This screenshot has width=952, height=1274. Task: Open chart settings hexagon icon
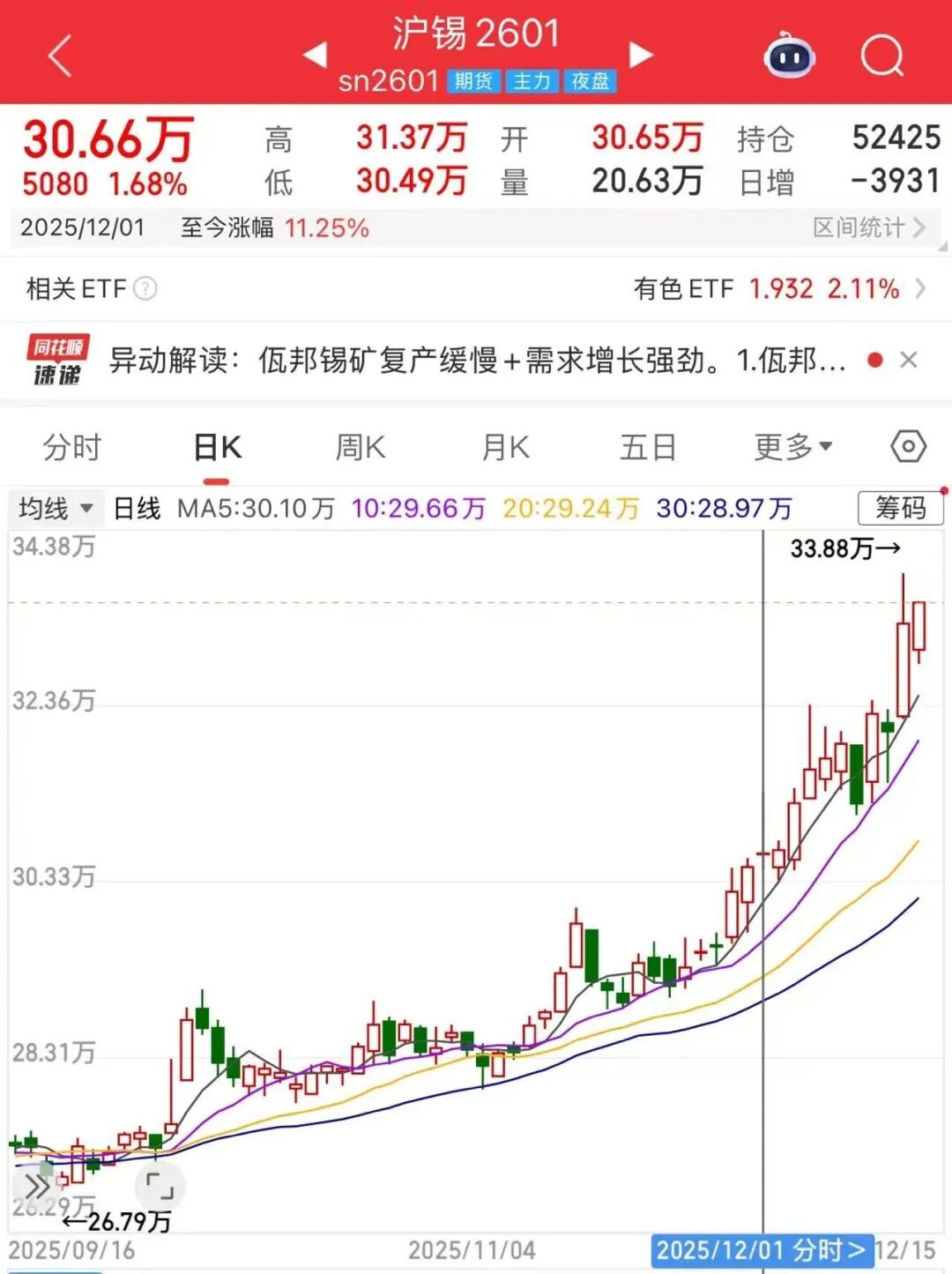pyautogui.click(x=908, y=446)
